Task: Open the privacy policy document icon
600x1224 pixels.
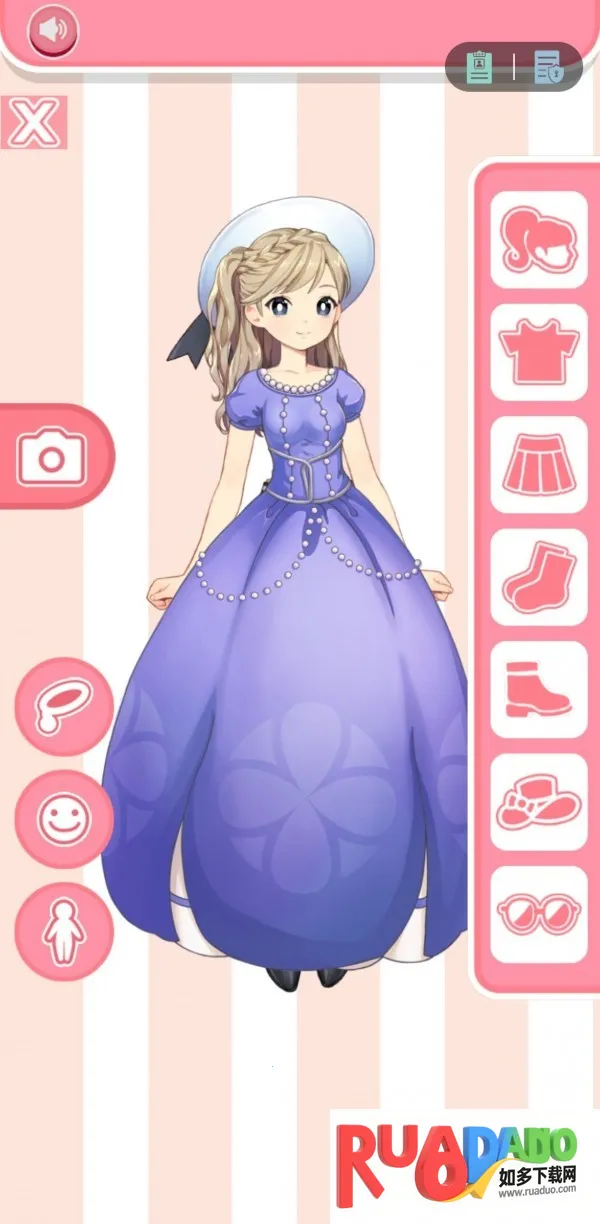Action: pos(547,68)
